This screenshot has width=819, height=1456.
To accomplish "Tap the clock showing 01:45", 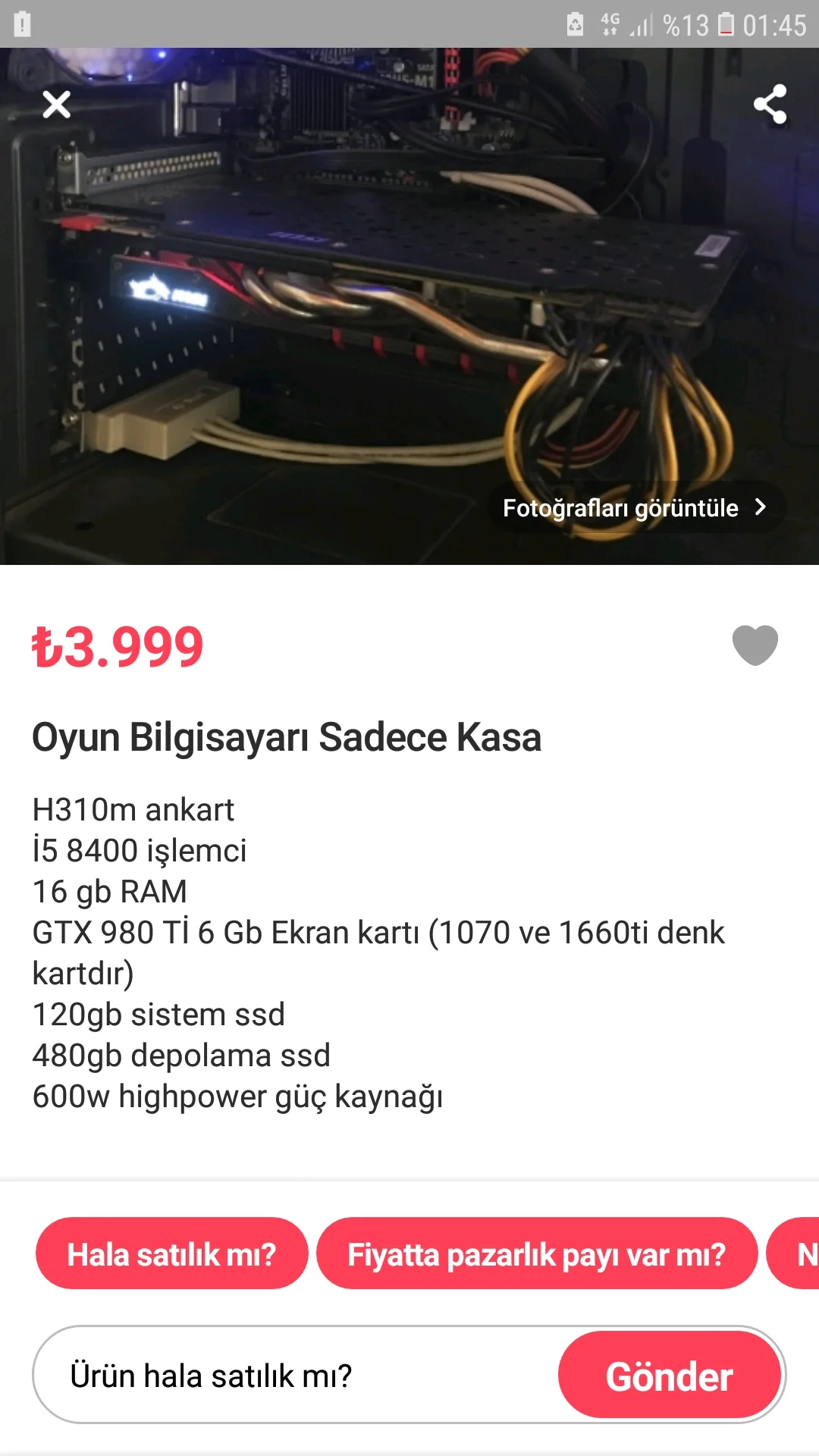I will 775,22.
